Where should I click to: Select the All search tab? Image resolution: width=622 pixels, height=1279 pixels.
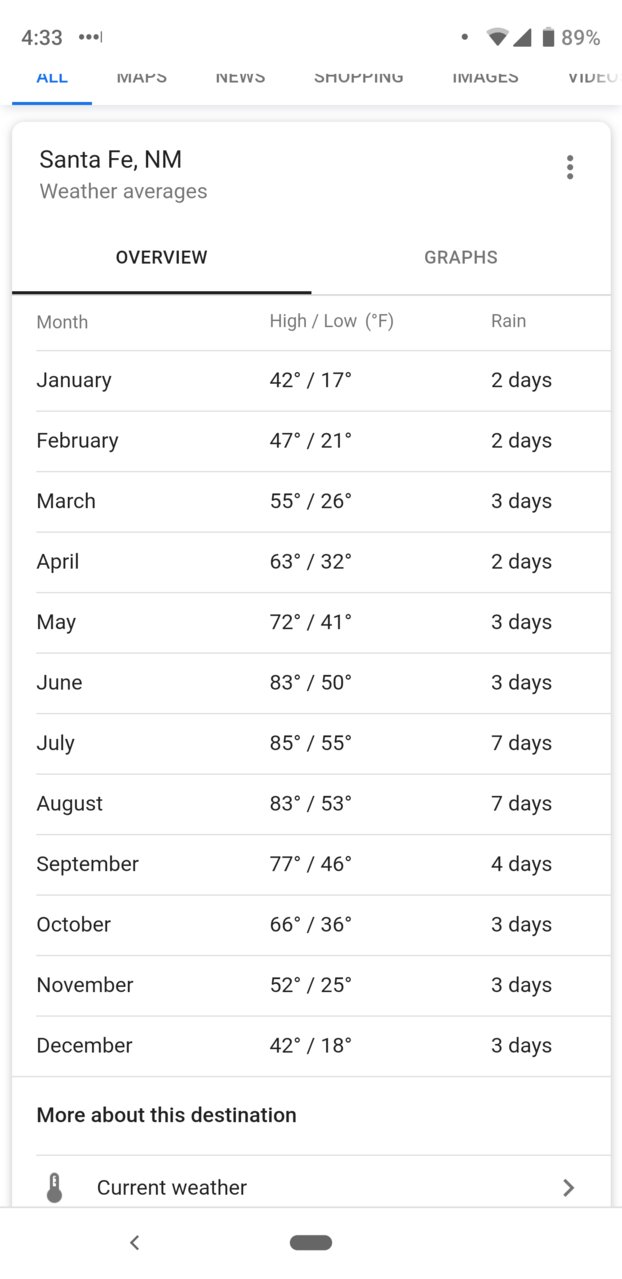[x=52, y=77]
